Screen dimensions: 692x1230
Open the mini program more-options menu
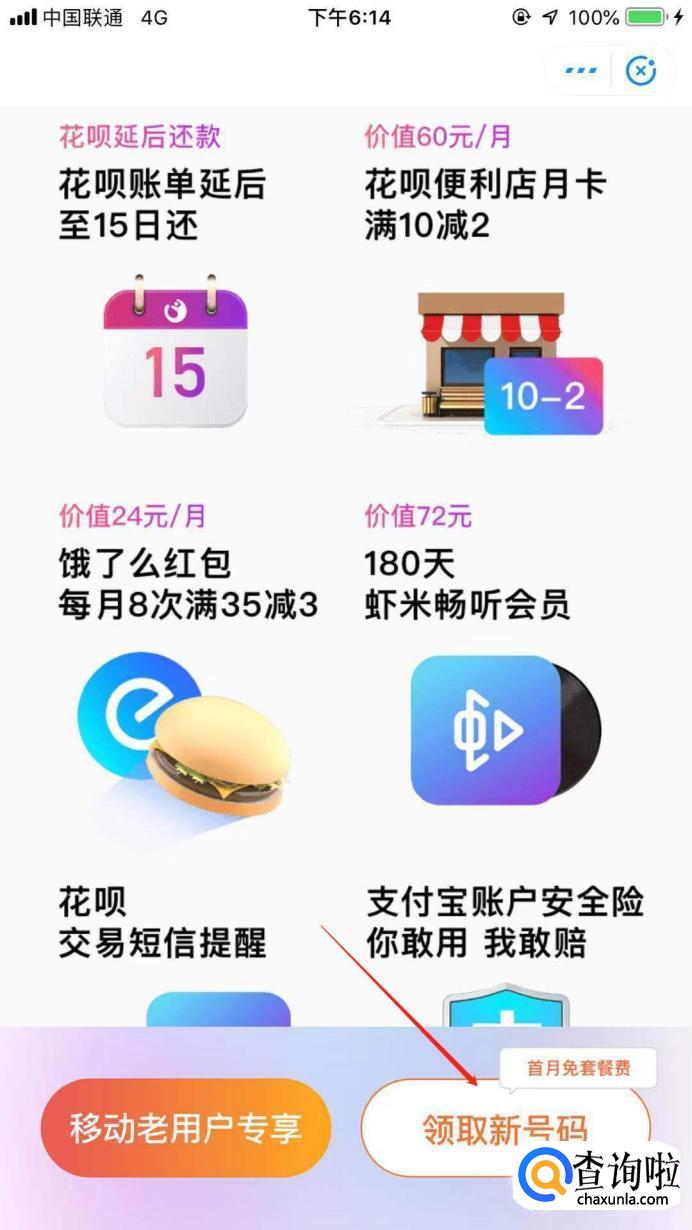point(581,71)
